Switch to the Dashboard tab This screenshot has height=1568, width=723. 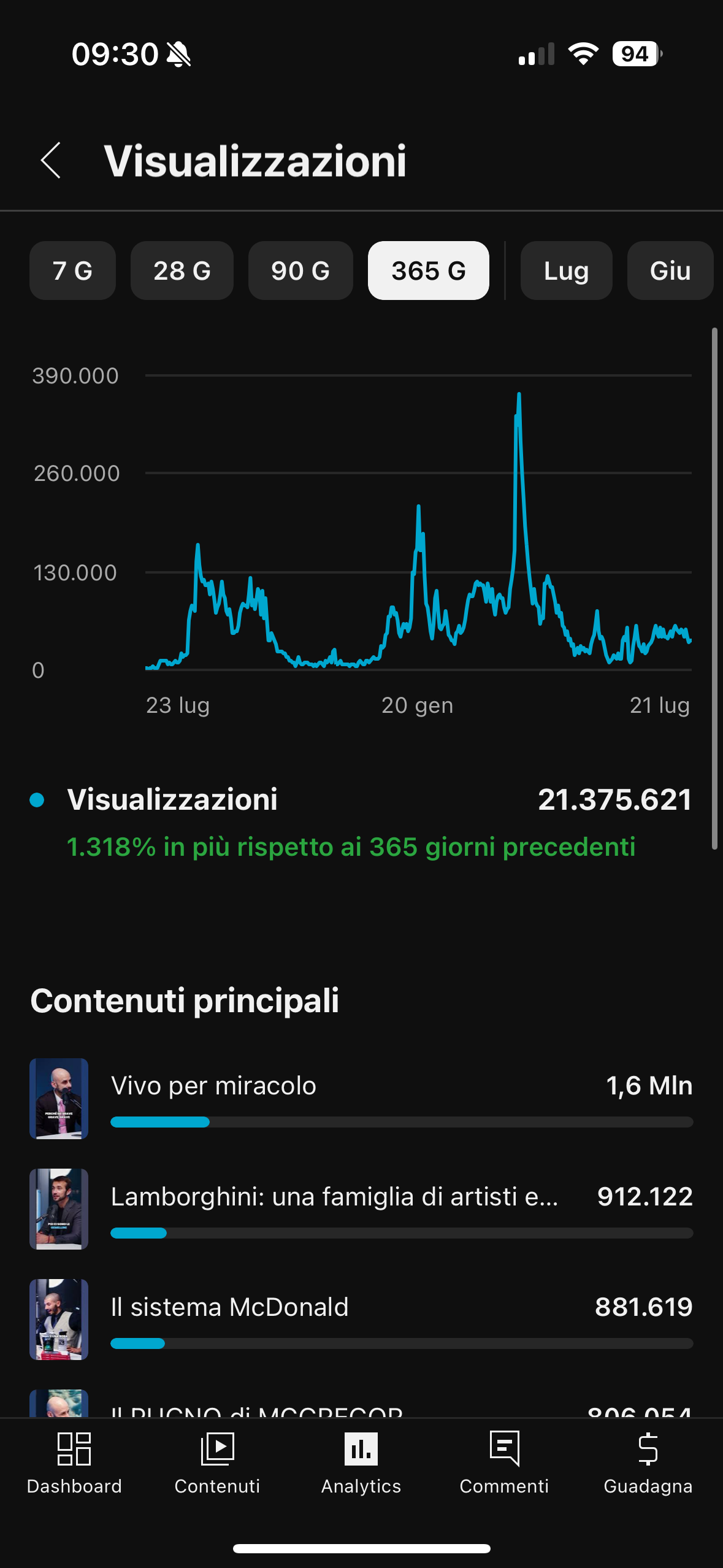coord(74,1463)
